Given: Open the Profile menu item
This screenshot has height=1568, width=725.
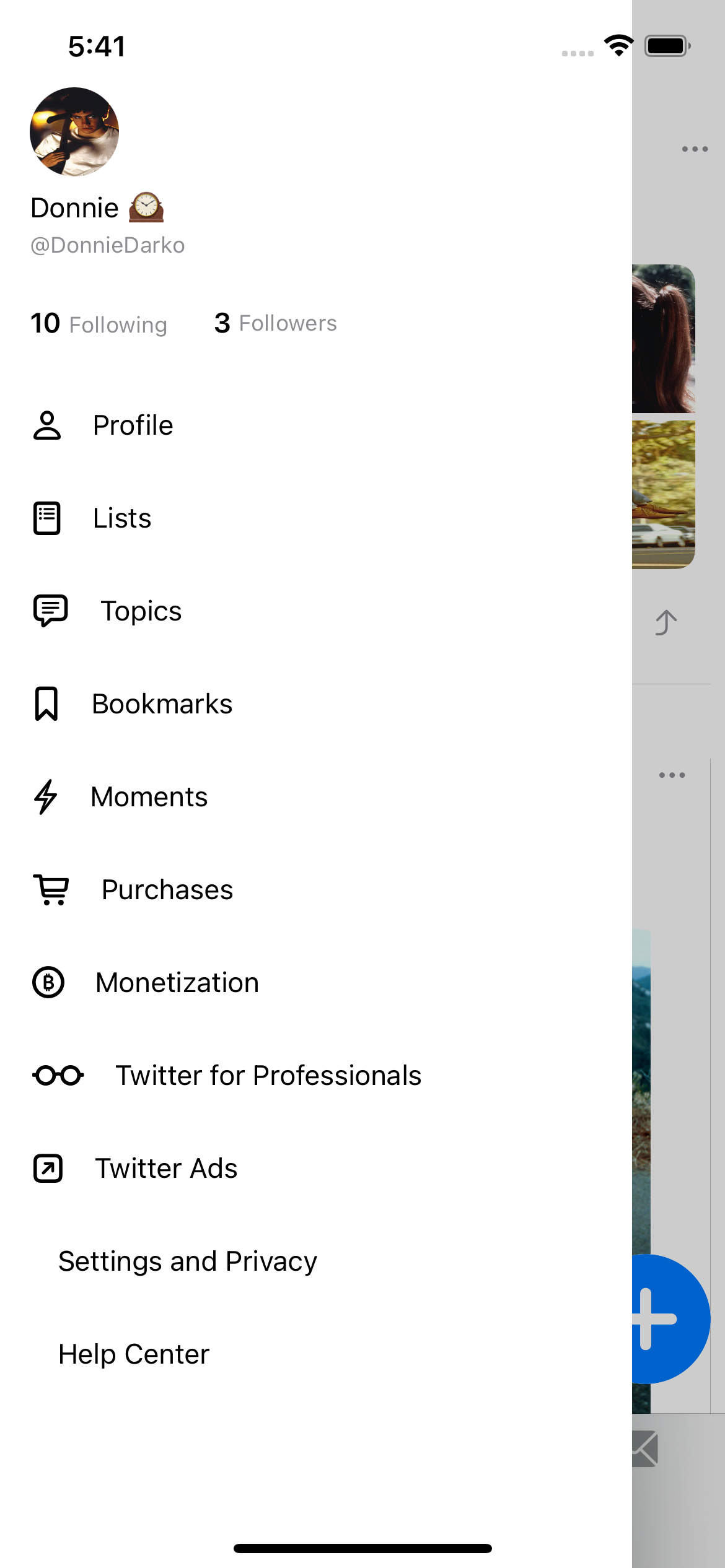Looking at the screenshot, I should [x=133, y=425].
